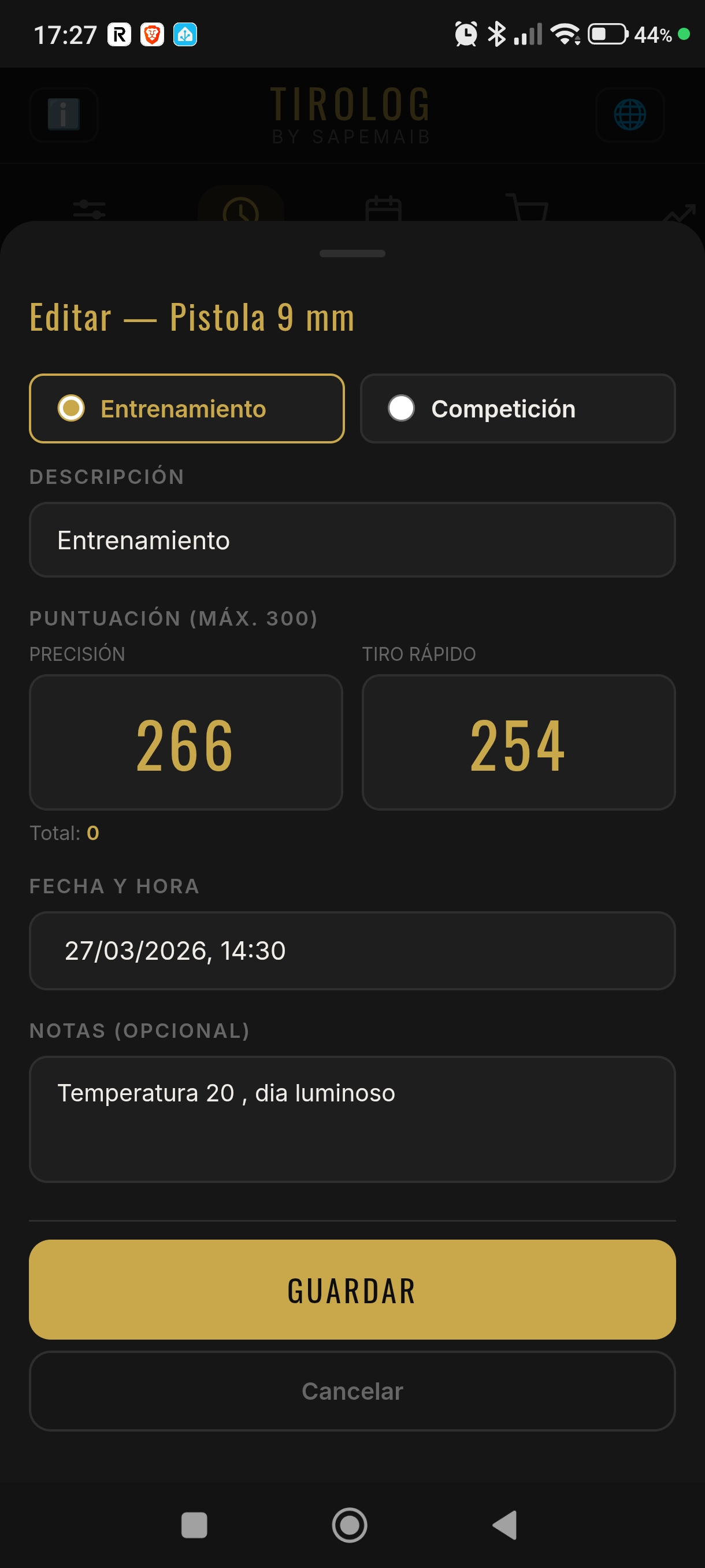The width and height of the screenshot is (705, 1568).
Task: Dismiss the dialog with Cancelar
Action: (352, 1391)
